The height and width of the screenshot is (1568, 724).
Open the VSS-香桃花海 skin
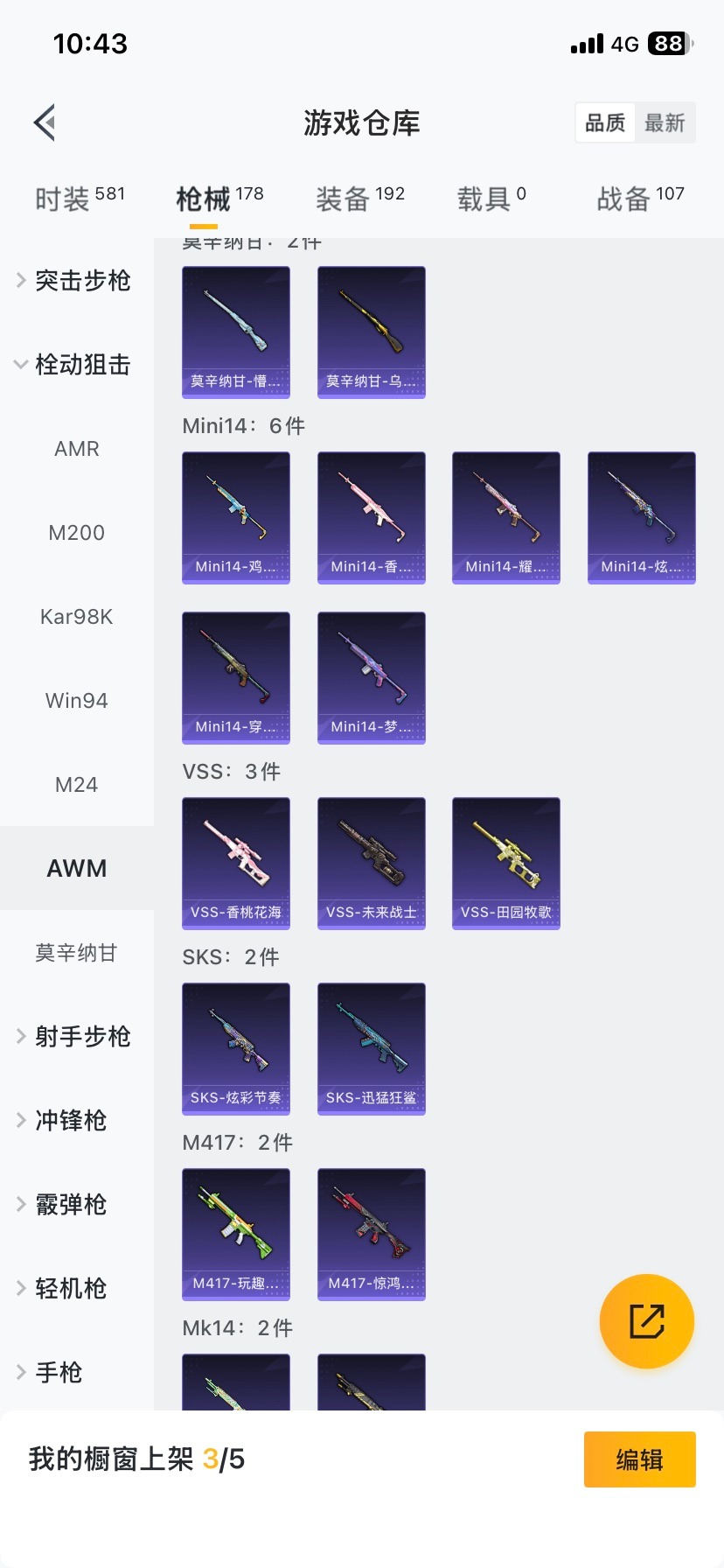click(236, 863)
